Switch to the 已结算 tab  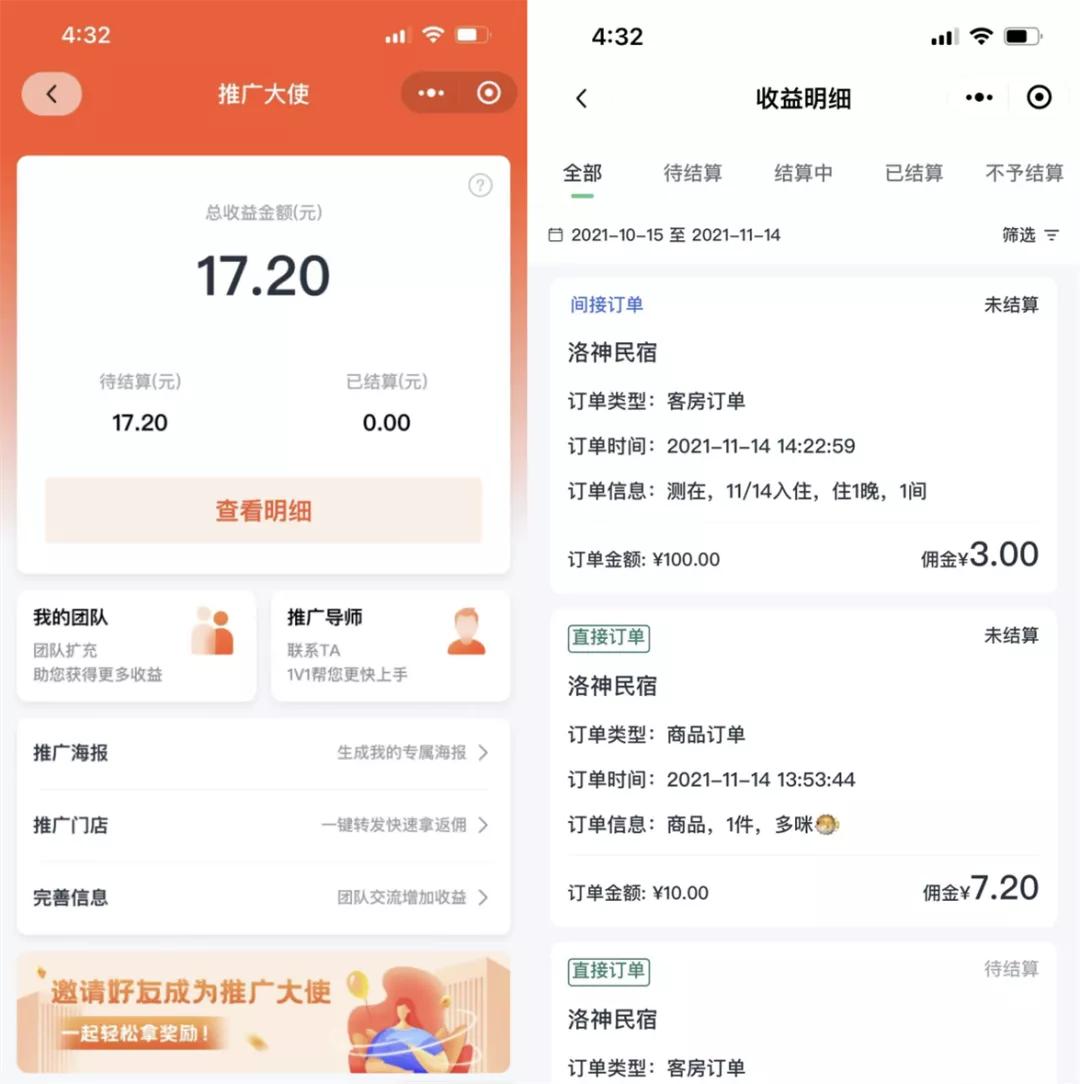[x=913, y=172]
